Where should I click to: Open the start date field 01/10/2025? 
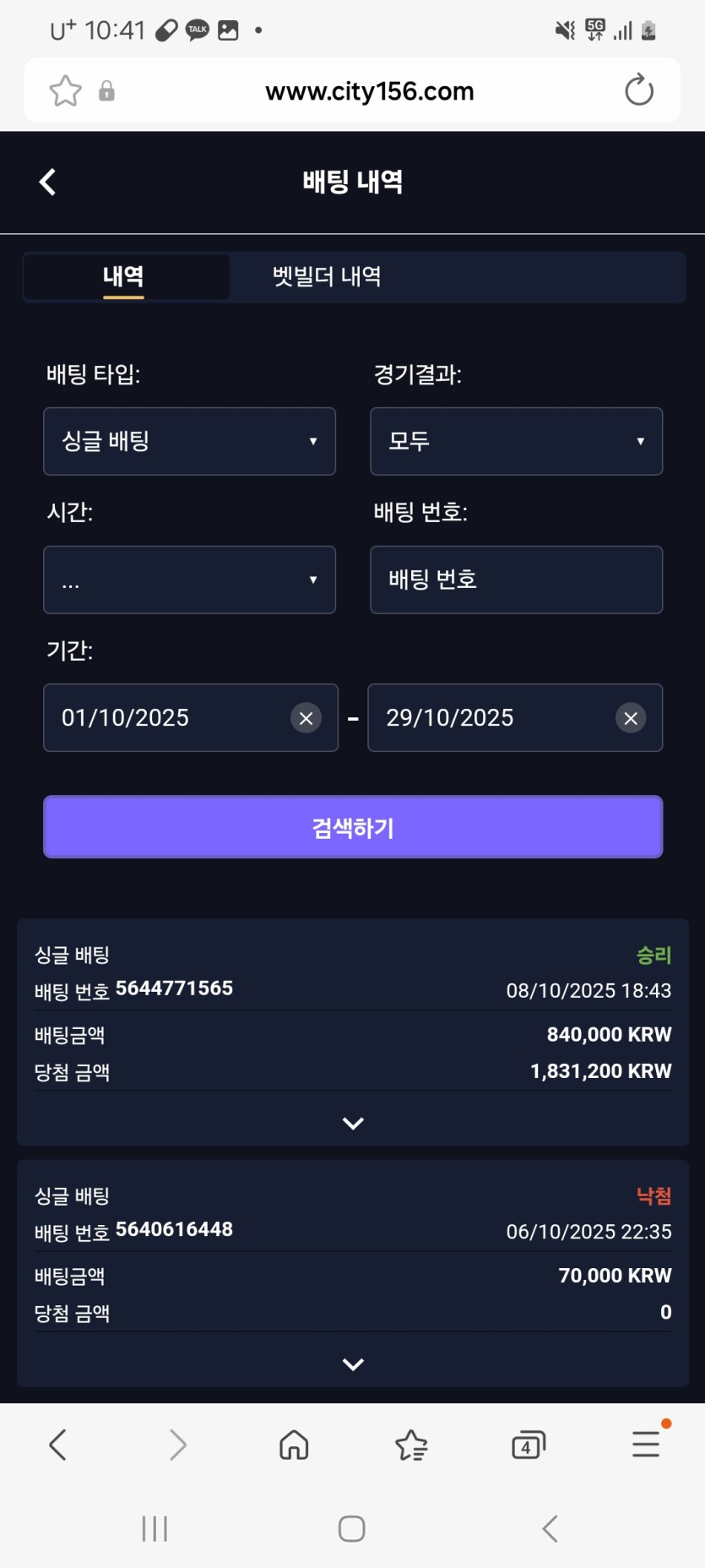(165, 718)
